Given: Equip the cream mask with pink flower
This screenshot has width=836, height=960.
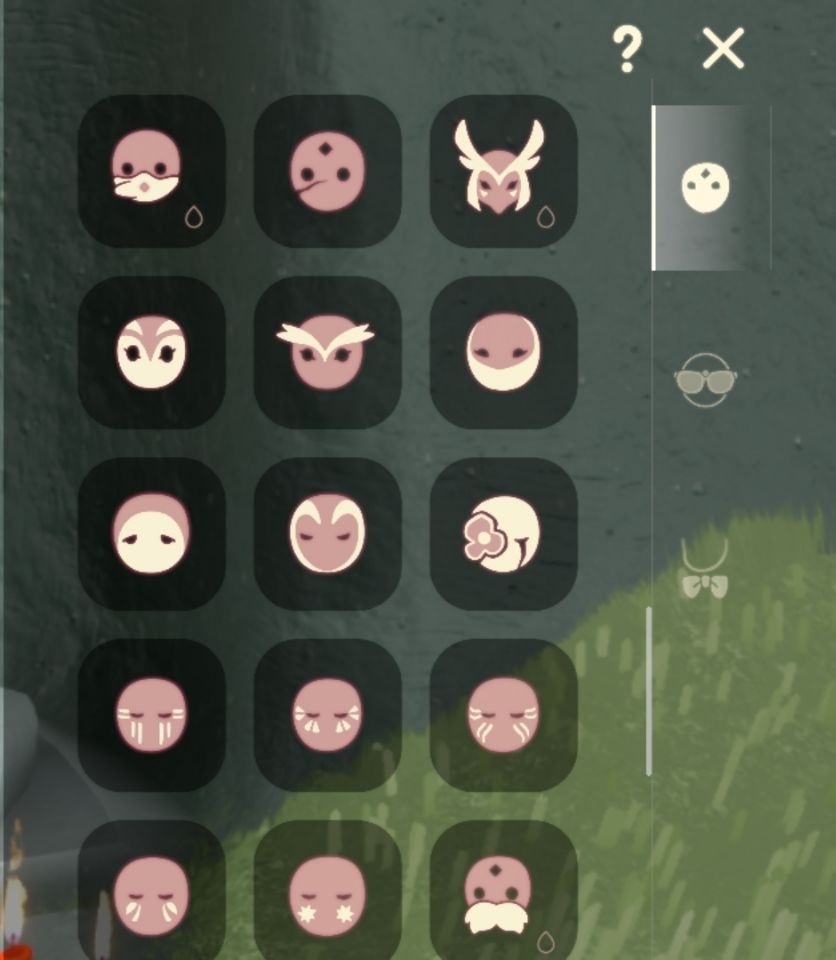Looking at the screenshot, I should click(x=503, y=534).
